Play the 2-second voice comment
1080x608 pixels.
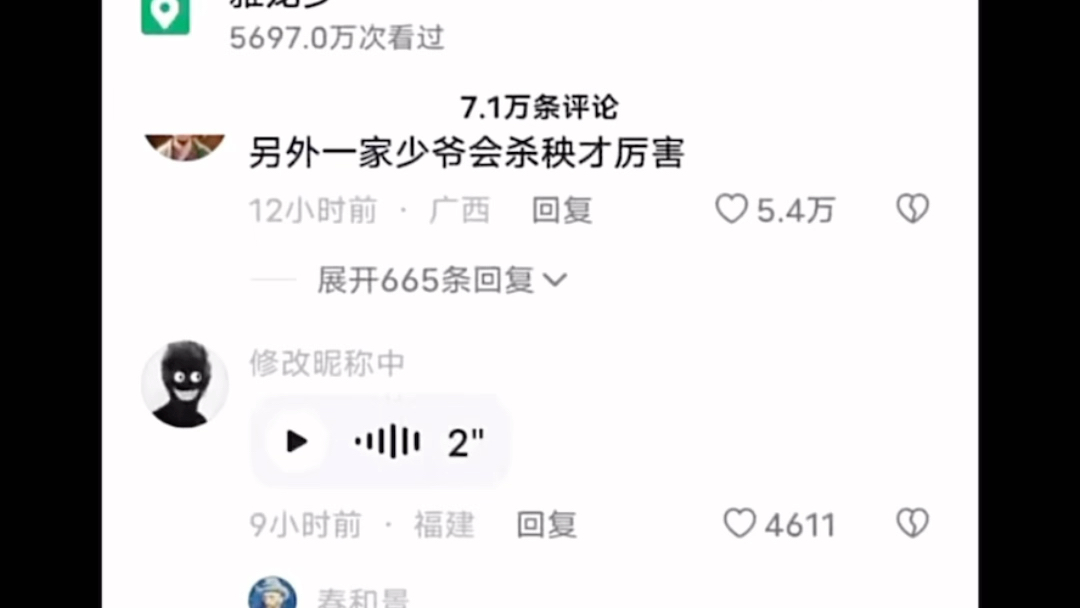(297, 441)
